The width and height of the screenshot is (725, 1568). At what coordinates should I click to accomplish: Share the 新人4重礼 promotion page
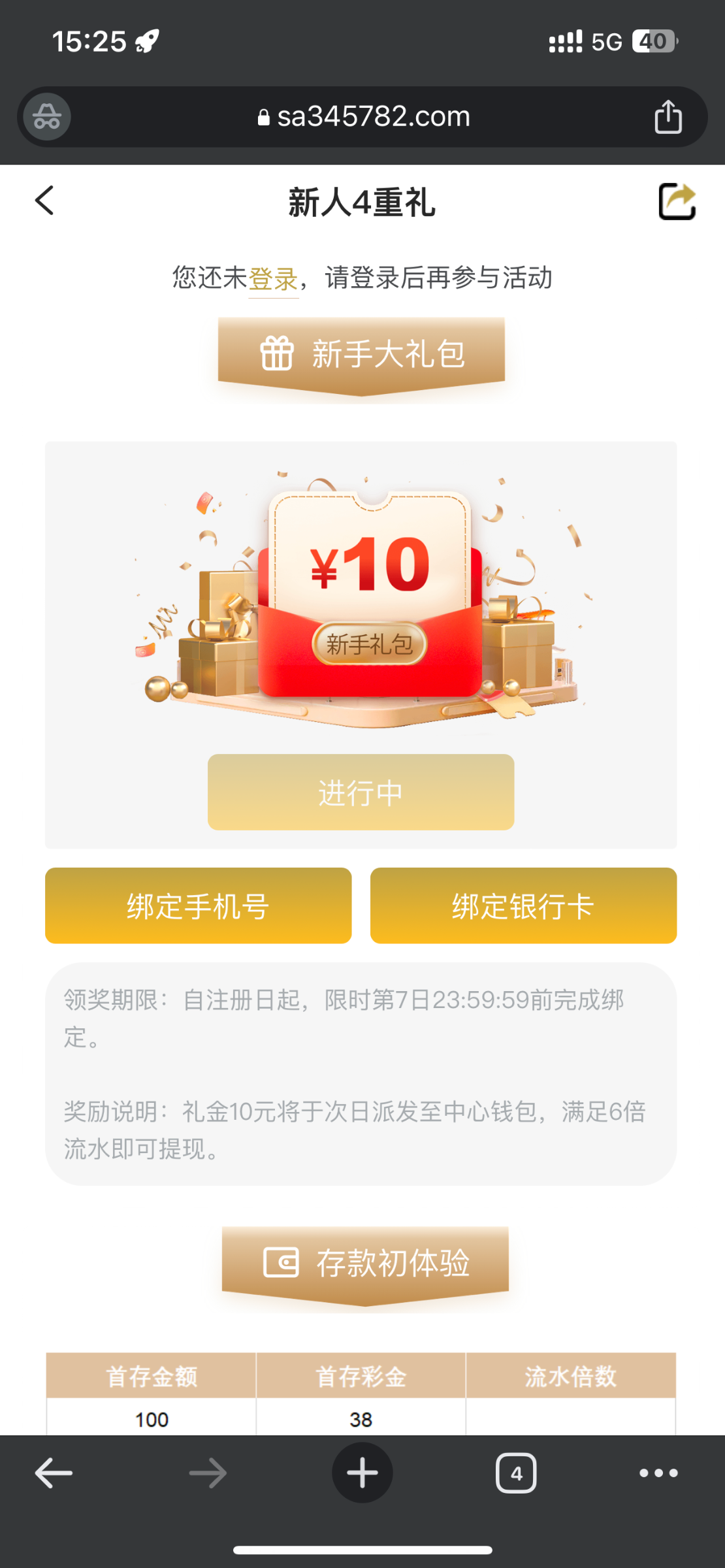tap(677, 201)
